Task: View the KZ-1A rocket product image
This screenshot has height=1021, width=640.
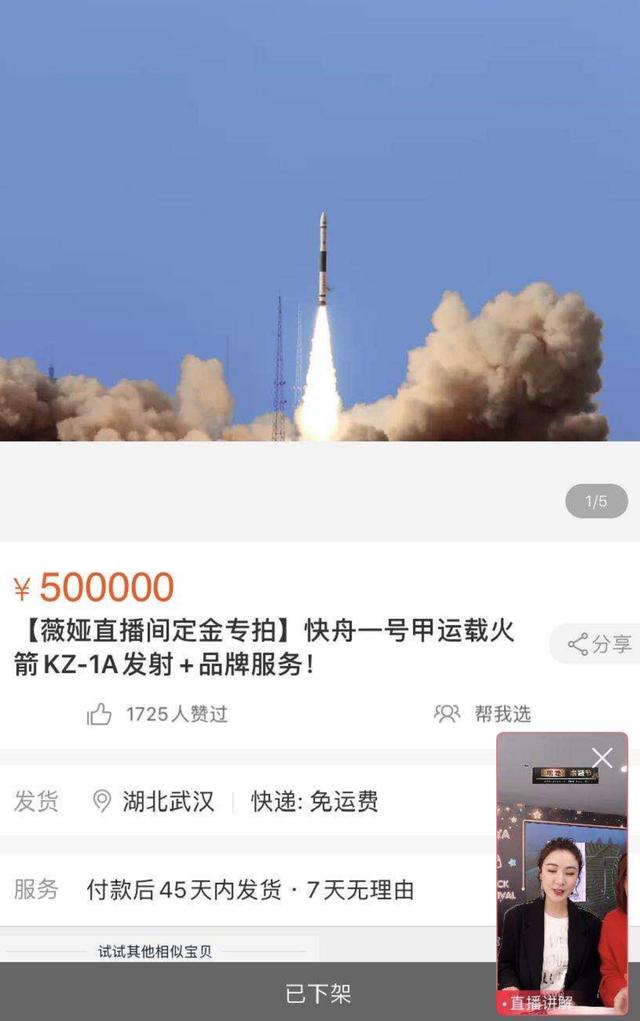Action: tap(320, 270)
